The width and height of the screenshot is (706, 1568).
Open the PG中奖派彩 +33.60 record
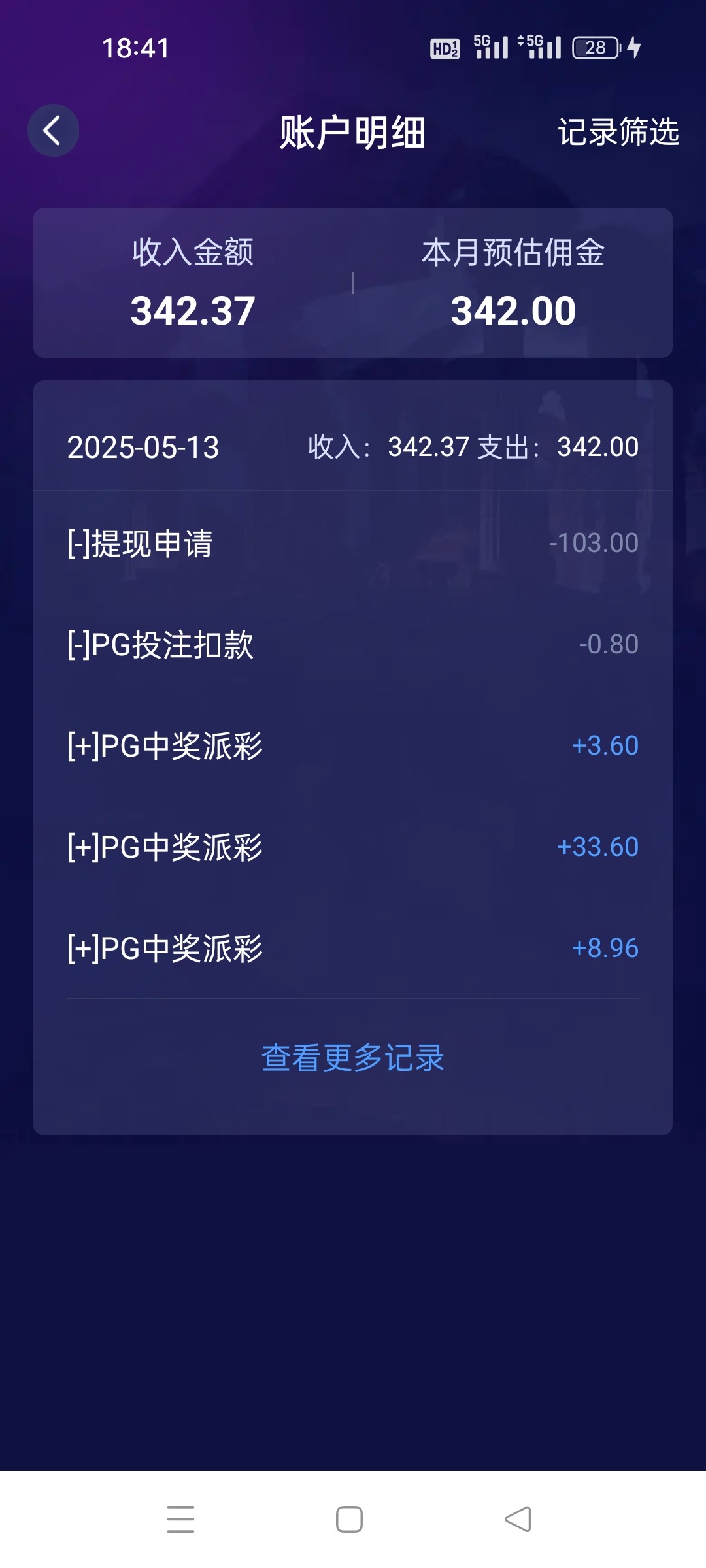pos(353,847)
